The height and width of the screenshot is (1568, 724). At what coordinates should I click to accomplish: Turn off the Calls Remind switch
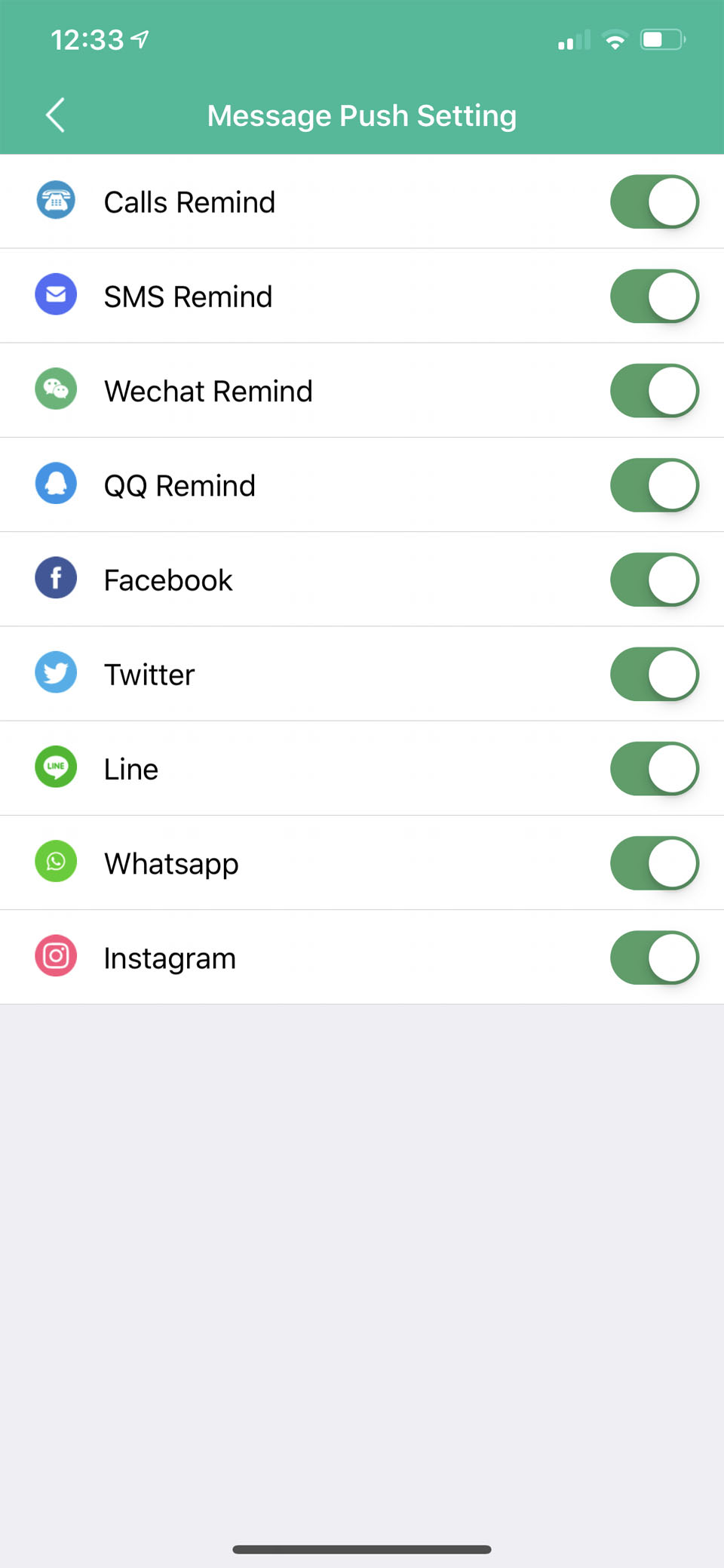click(x=655, y=202)
